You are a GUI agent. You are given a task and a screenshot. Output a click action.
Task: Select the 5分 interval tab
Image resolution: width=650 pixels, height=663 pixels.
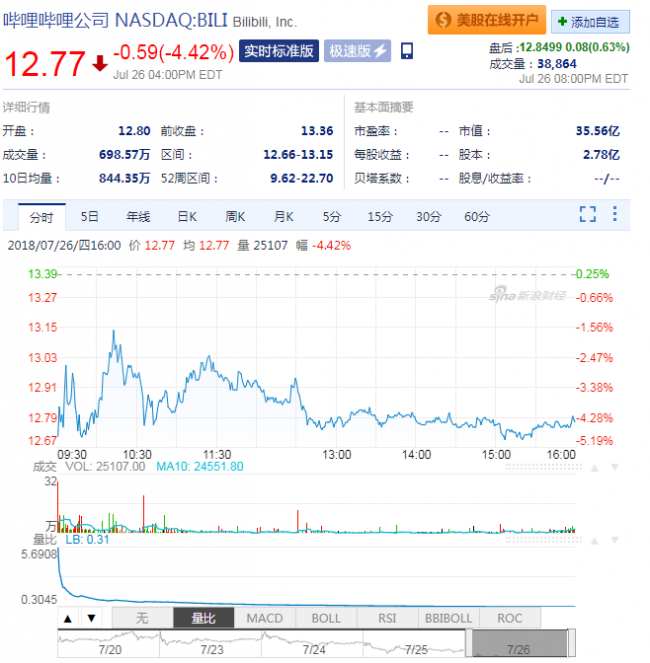coord(332,216)
